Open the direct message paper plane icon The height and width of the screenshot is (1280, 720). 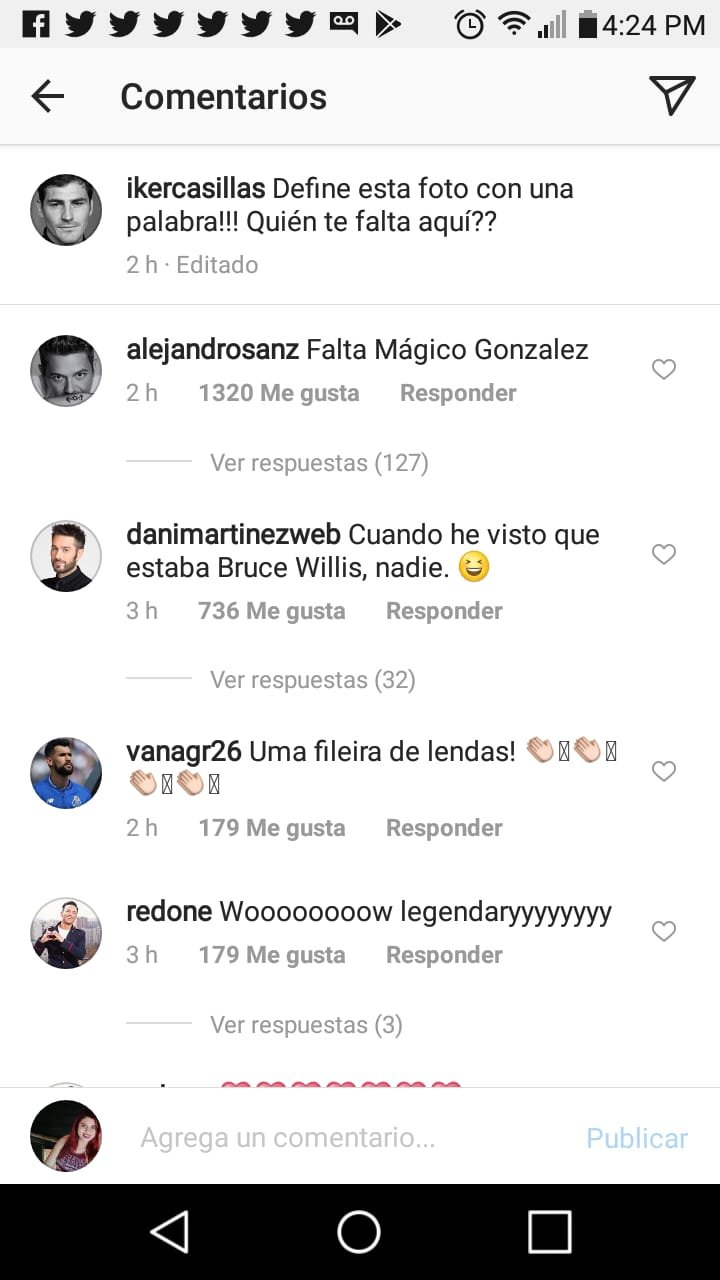click(672, 96)
